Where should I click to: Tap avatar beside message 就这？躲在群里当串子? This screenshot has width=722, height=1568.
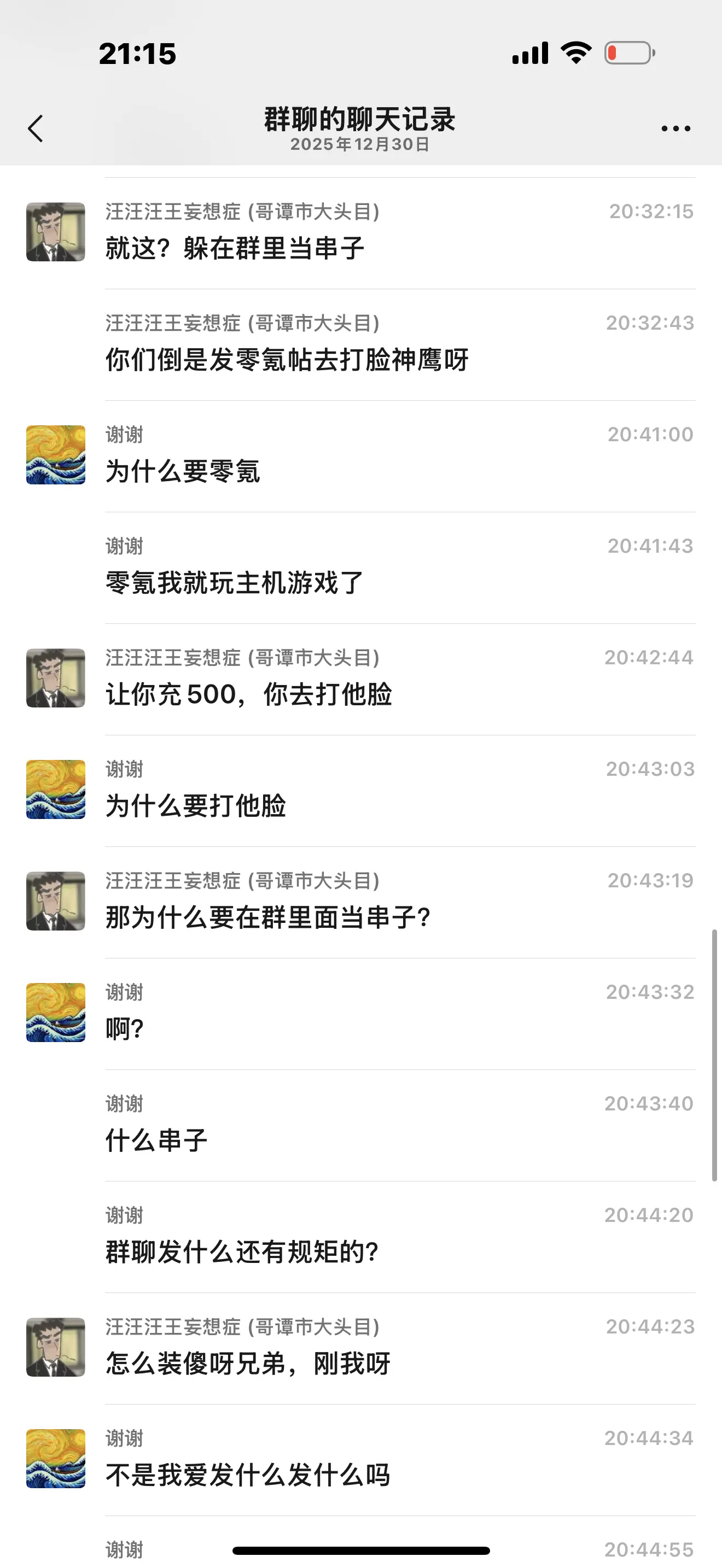(55, 232)
